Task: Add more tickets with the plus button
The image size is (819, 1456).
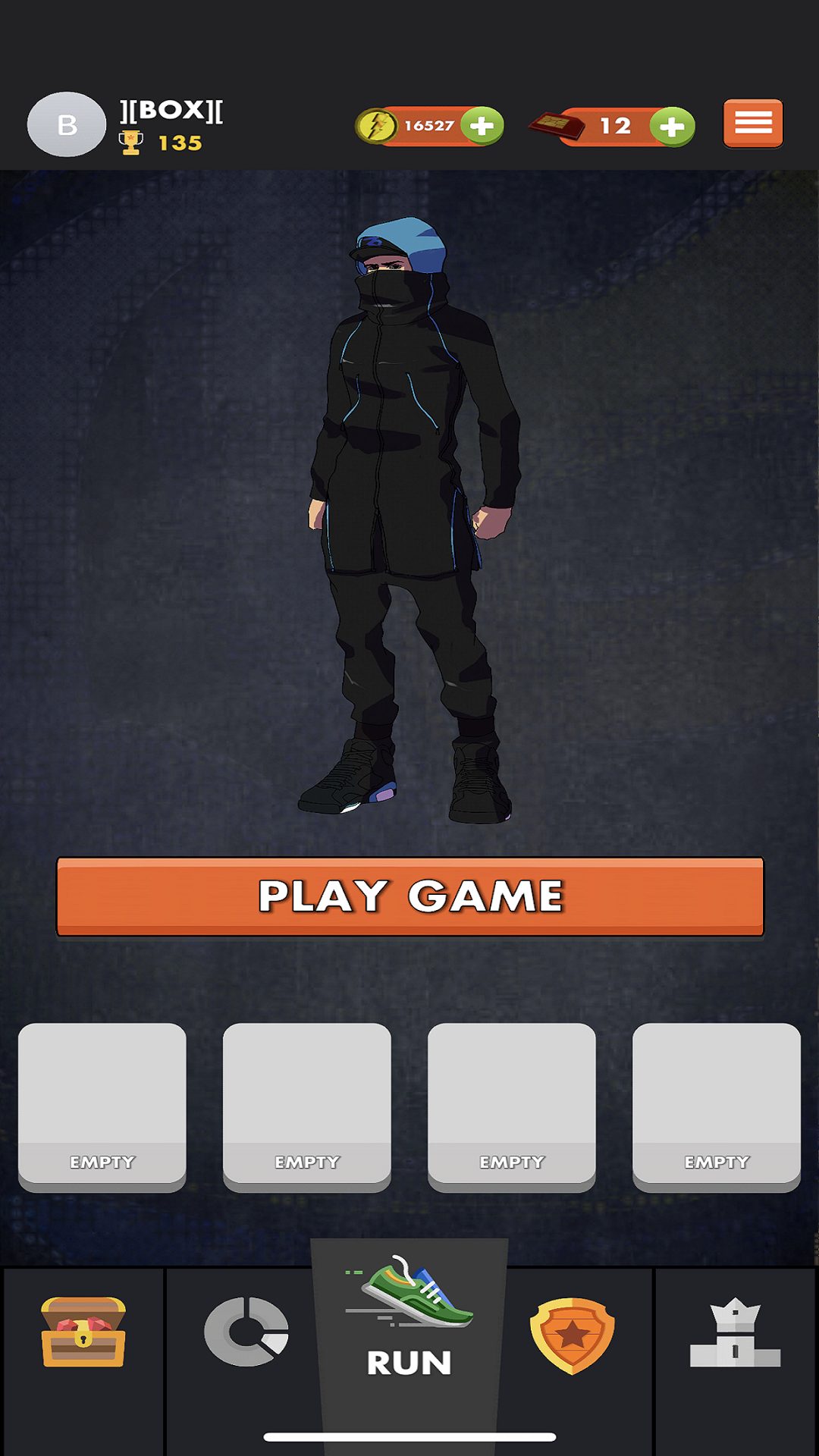Action: [x=672, y=127]
